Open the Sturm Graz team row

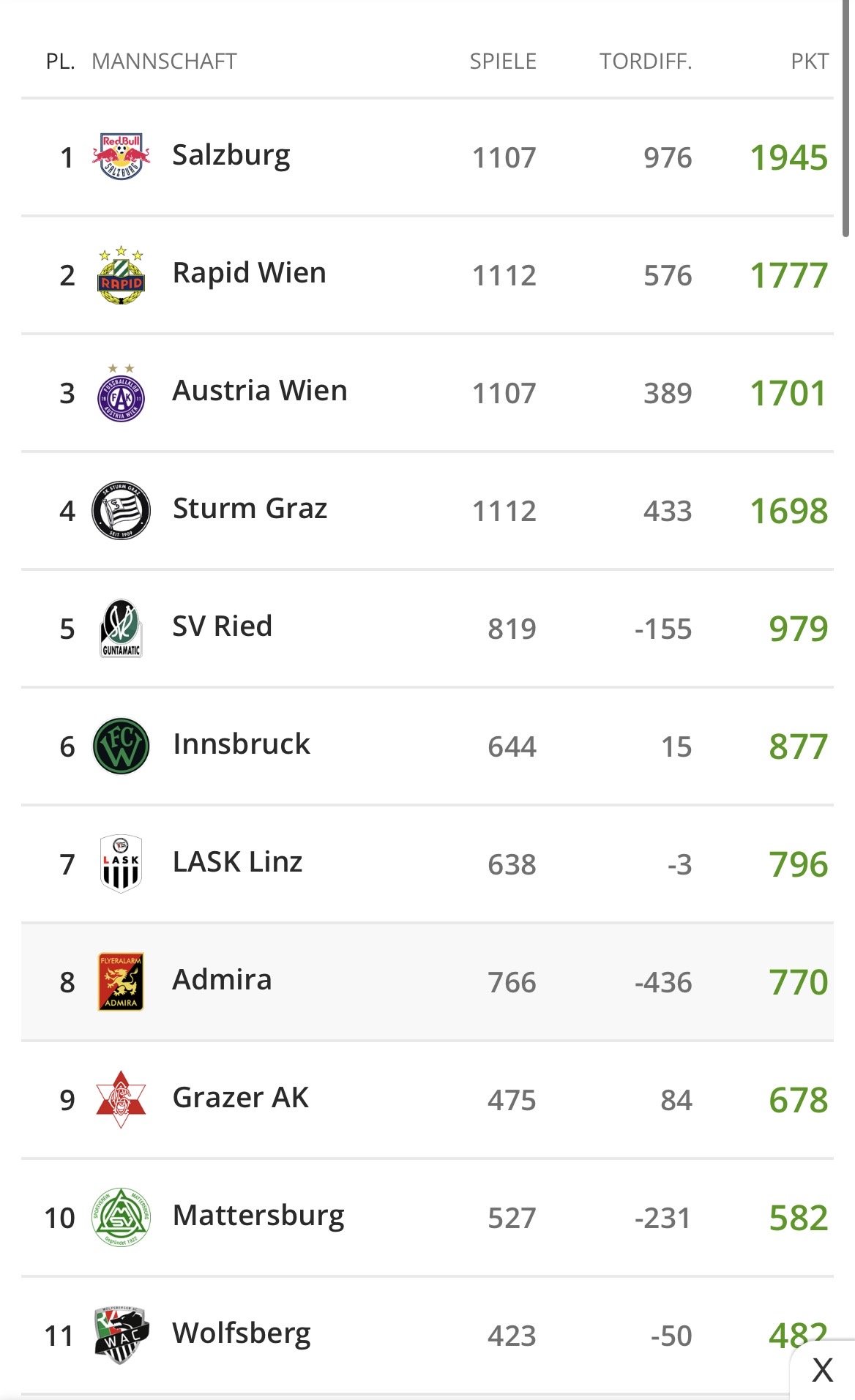point(250,509)
